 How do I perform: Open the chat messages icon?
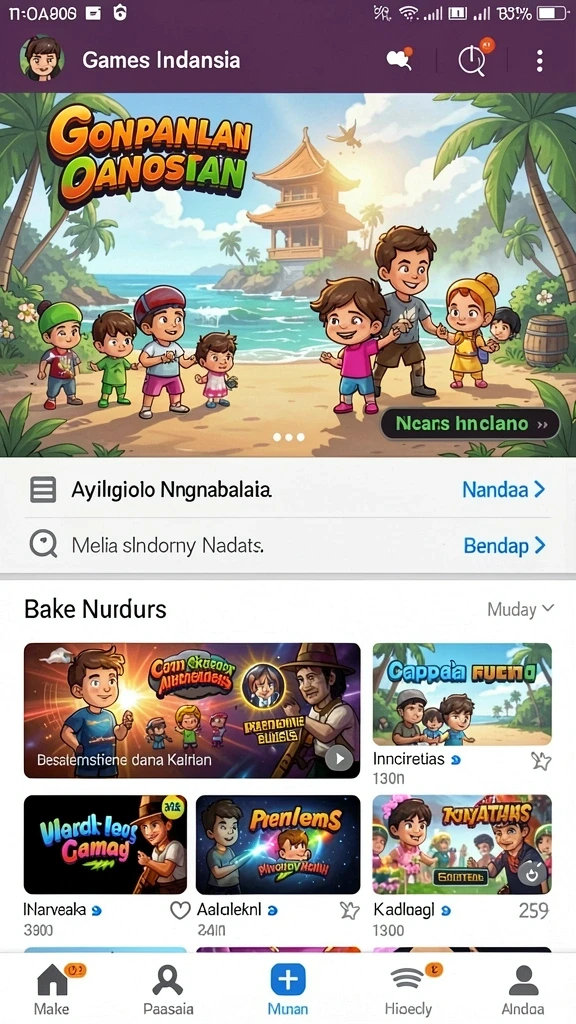(399, 60)
